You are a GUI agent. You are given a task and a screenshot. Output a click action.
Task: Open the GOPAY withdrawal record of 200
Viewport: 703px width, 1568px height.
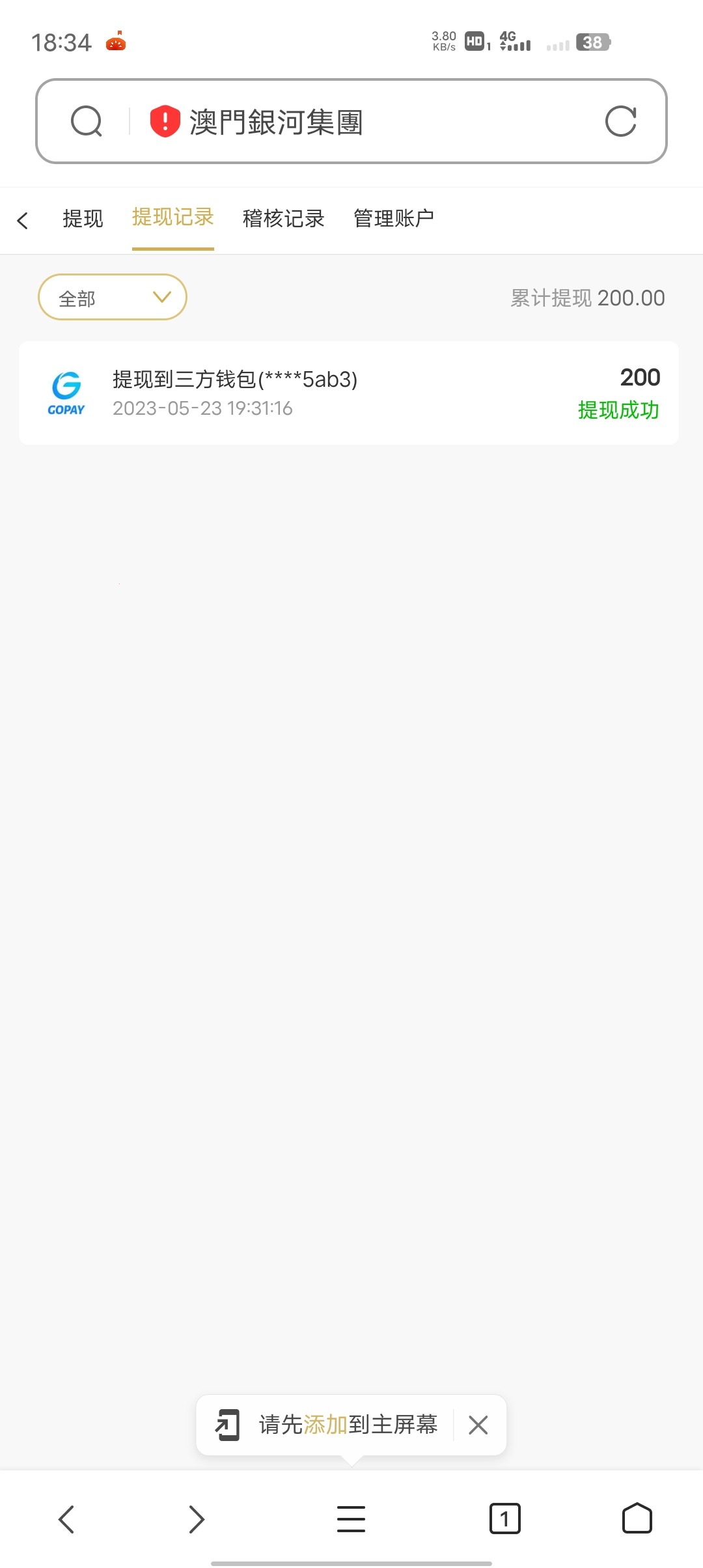[349, 393]
